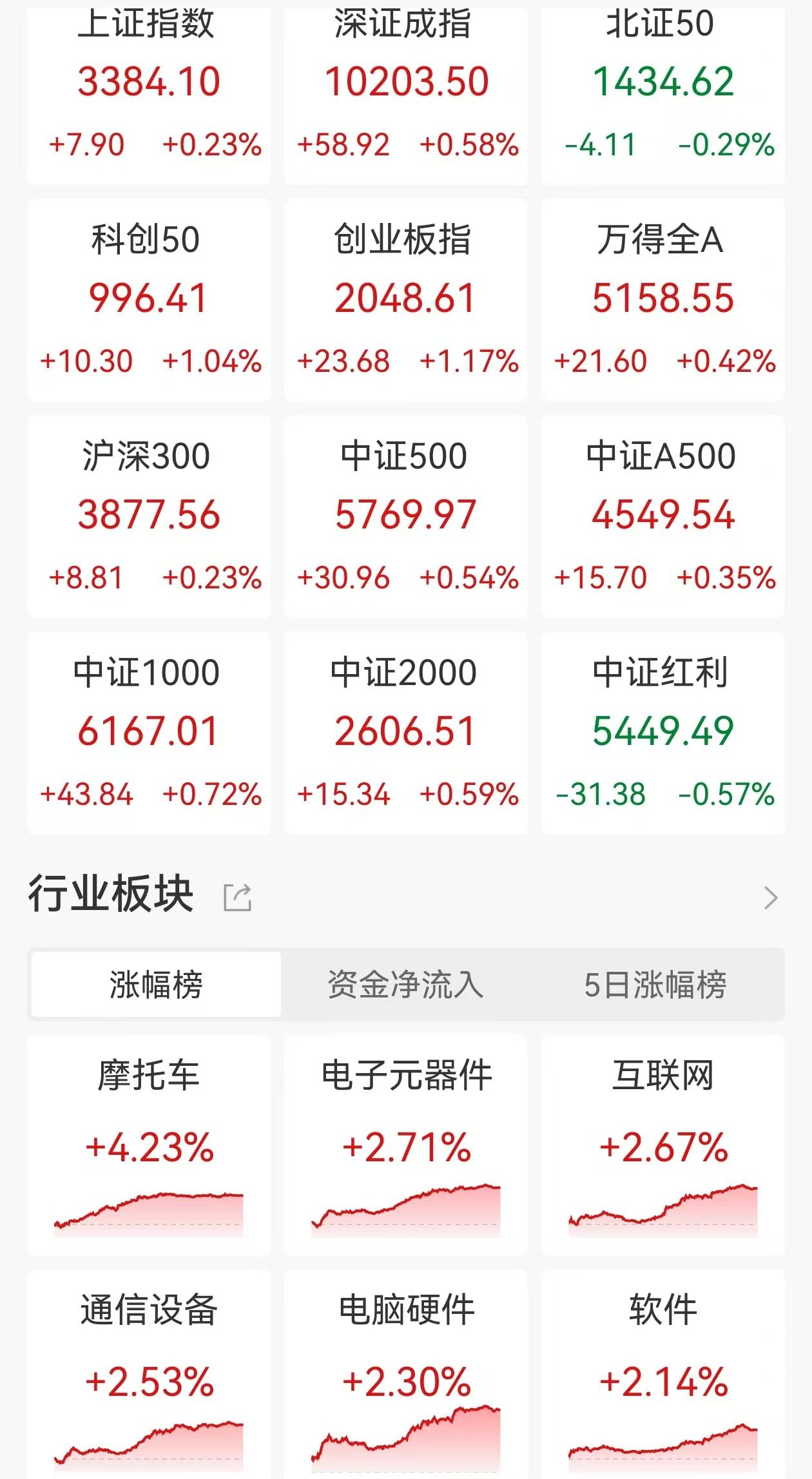Open the 万得全A index card
This screenshot has width=812, height=1479.
click(663, 300)
